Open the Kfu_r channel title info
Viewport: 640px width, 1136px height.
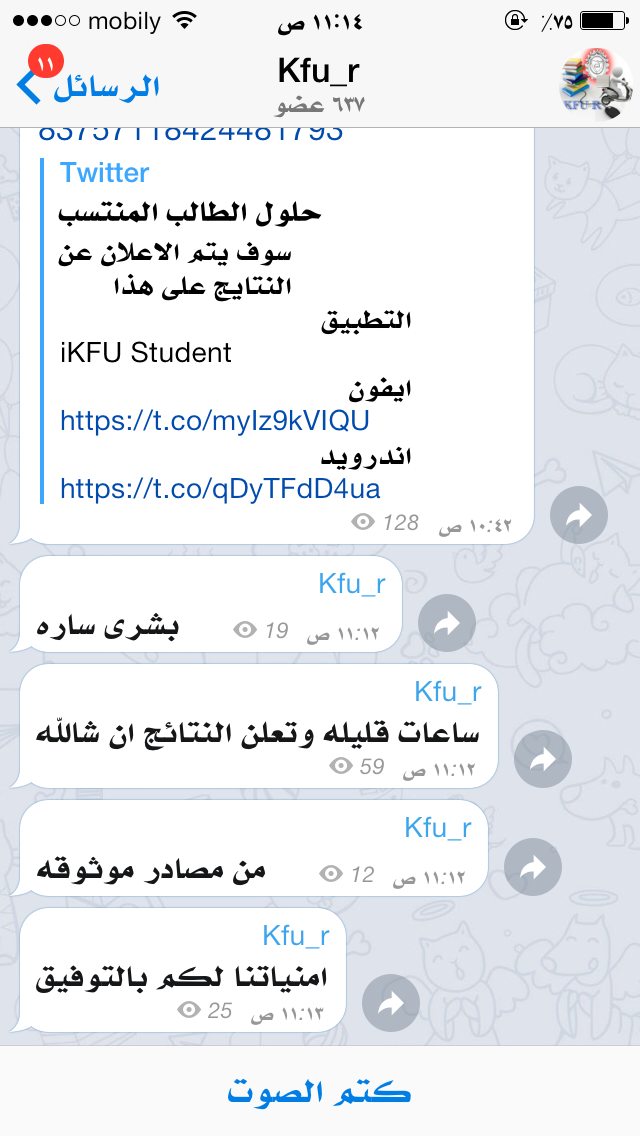pos(319,85)
